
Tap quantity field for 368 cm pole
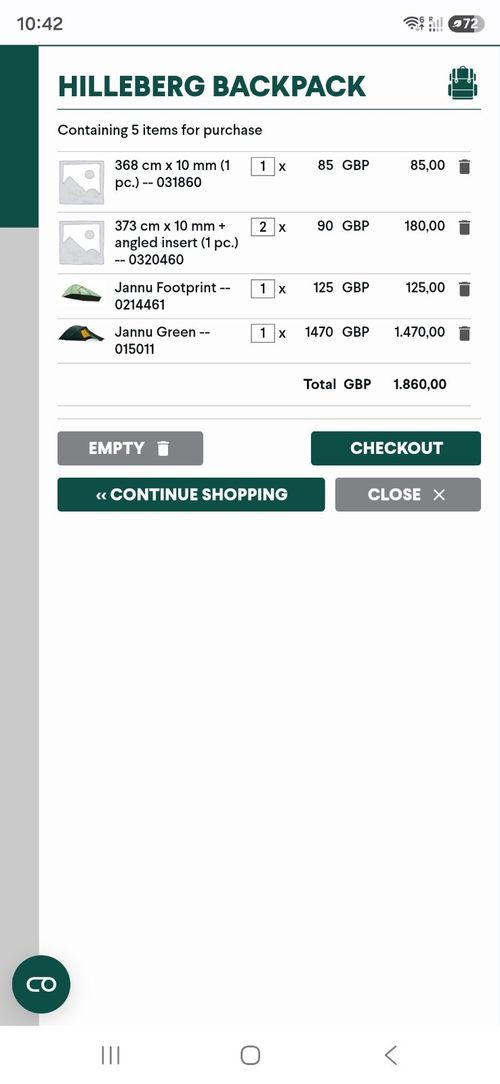tap(263, 167)
